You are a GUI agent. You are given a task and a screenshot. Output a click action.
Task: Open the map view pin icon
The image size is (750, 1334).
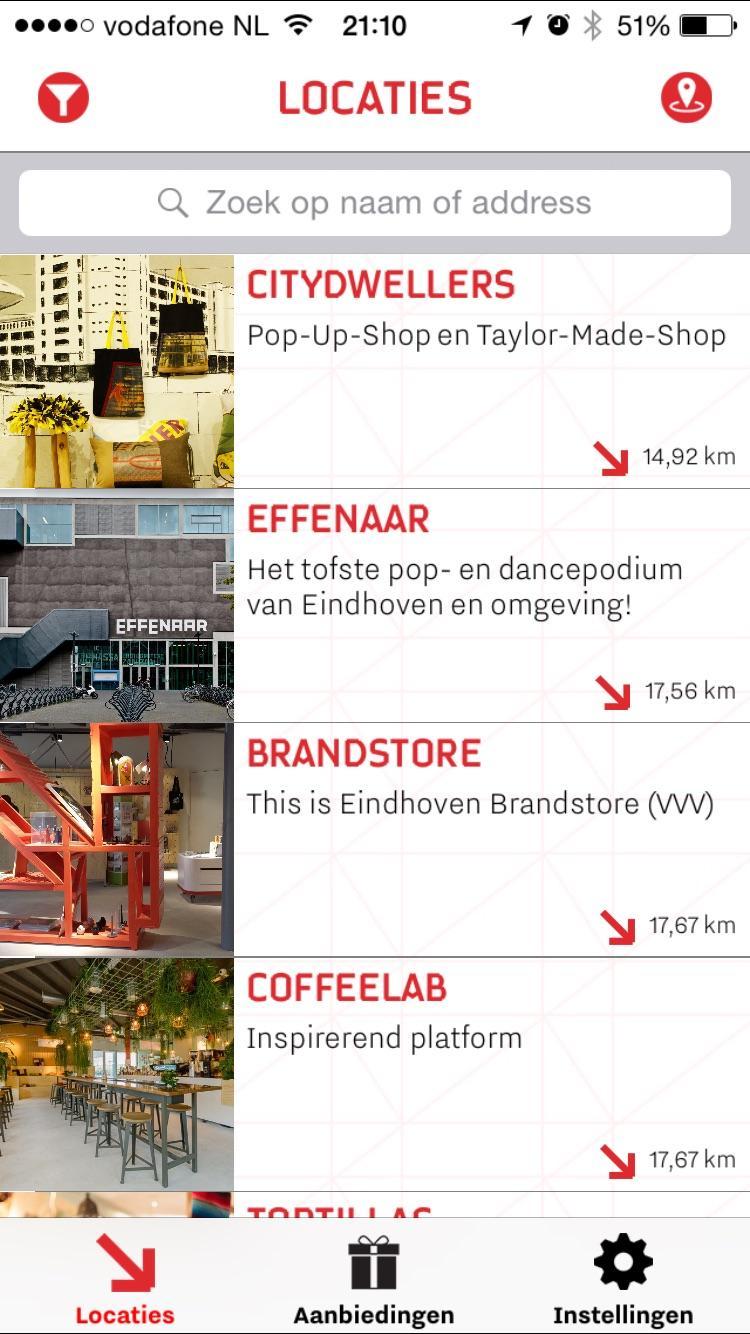(x=686, y=98)
